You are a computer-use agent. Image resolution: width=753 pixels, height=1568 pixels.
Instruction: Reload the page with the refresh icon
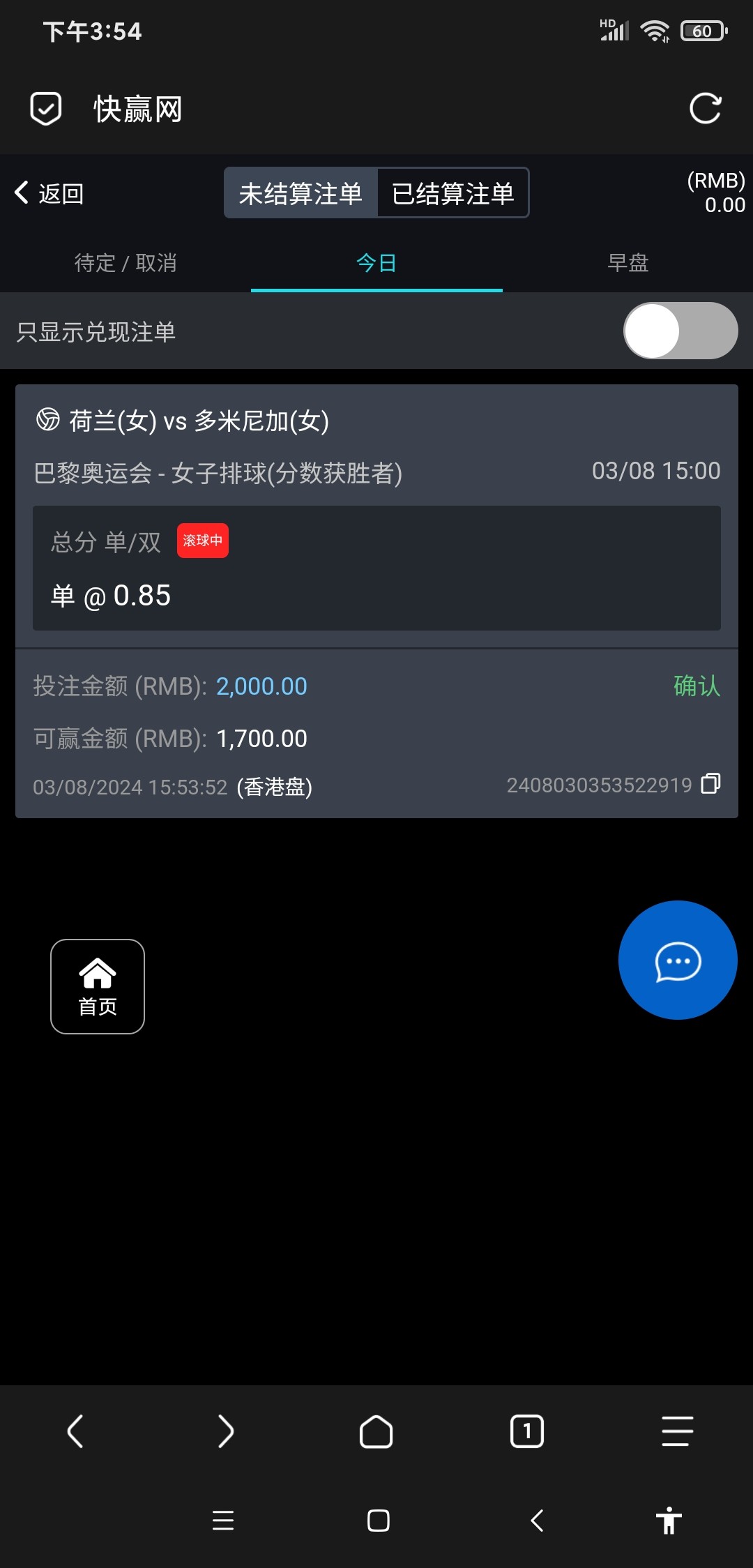(x=705, y=109)
